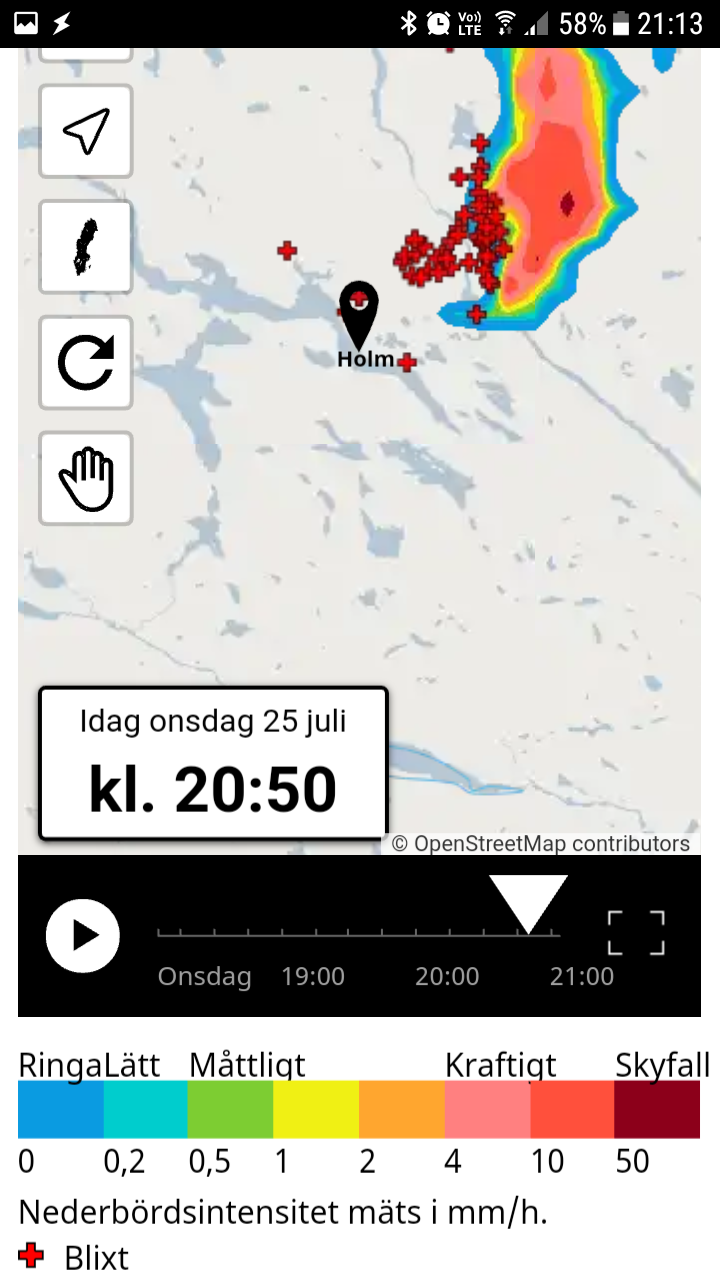Tap the Holm location pin

point(359,315)
